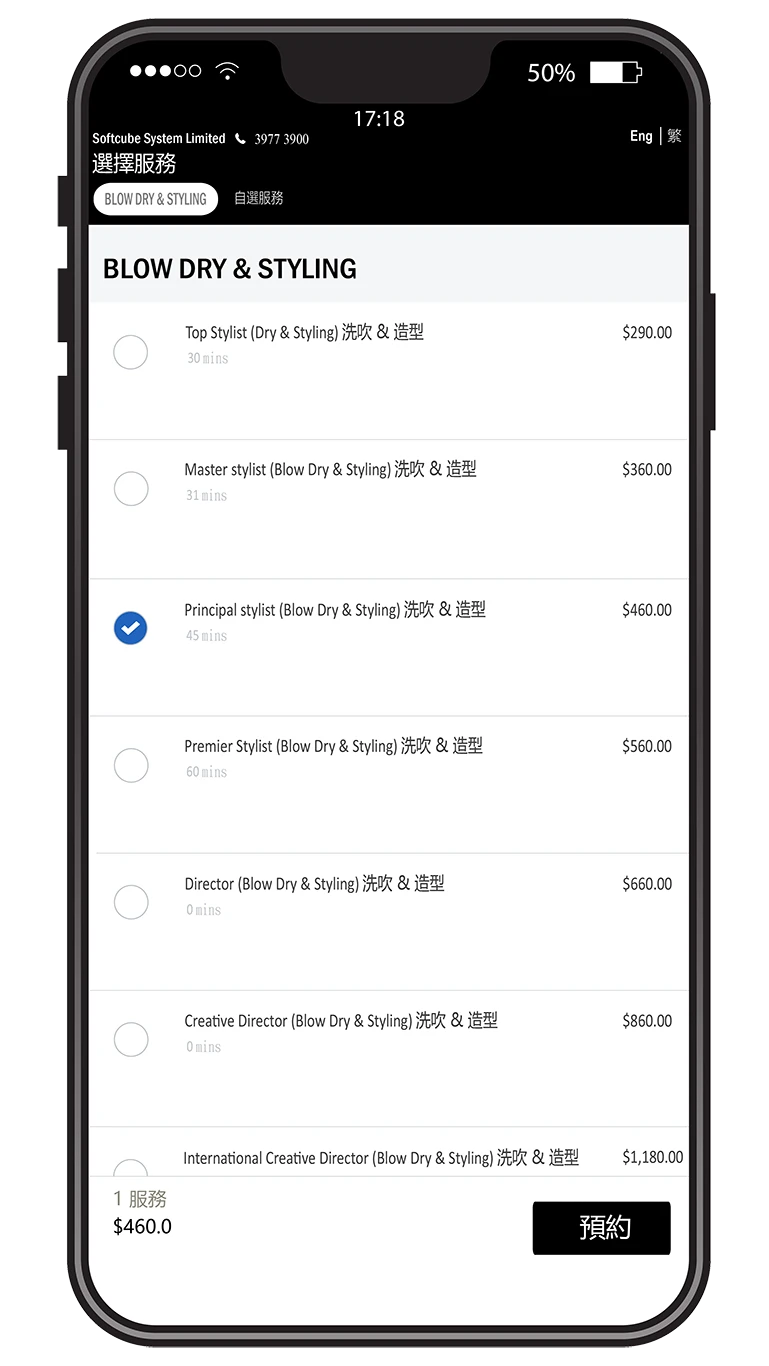Select Top Stylist (Dry & Styling) service
The width and height of the screenshot is (769, 1366).
coord(131,353)
